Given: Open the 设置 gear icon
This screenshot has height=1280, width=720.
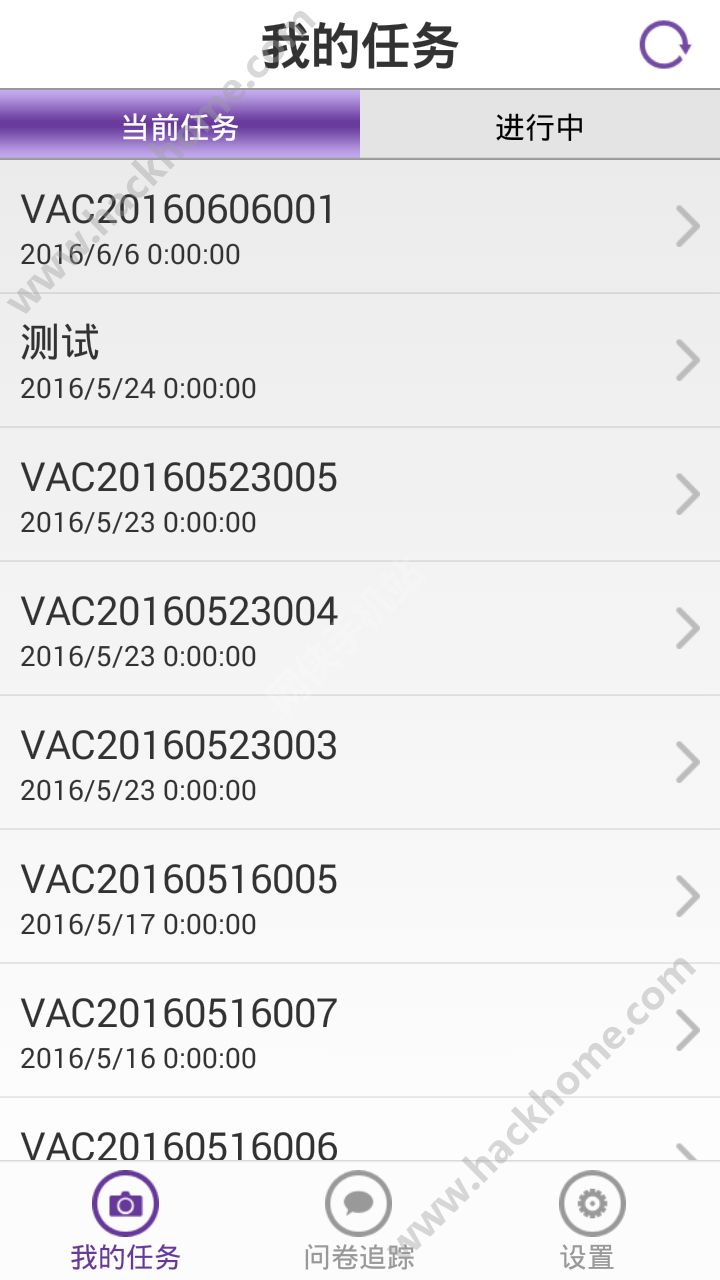Looking at the screenshot, I should [592, 1205].
